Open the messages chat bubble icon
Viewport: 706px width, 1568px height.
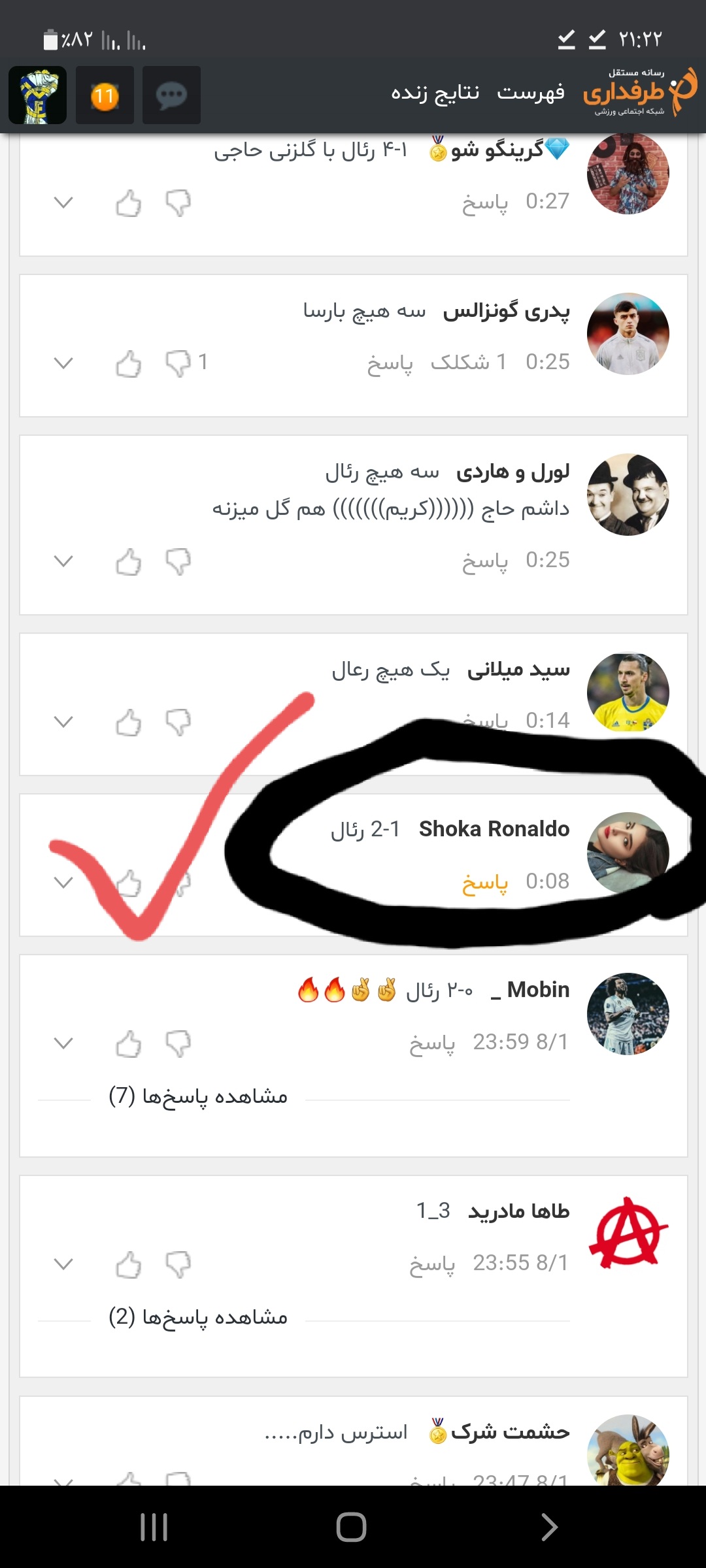[171, 95]
